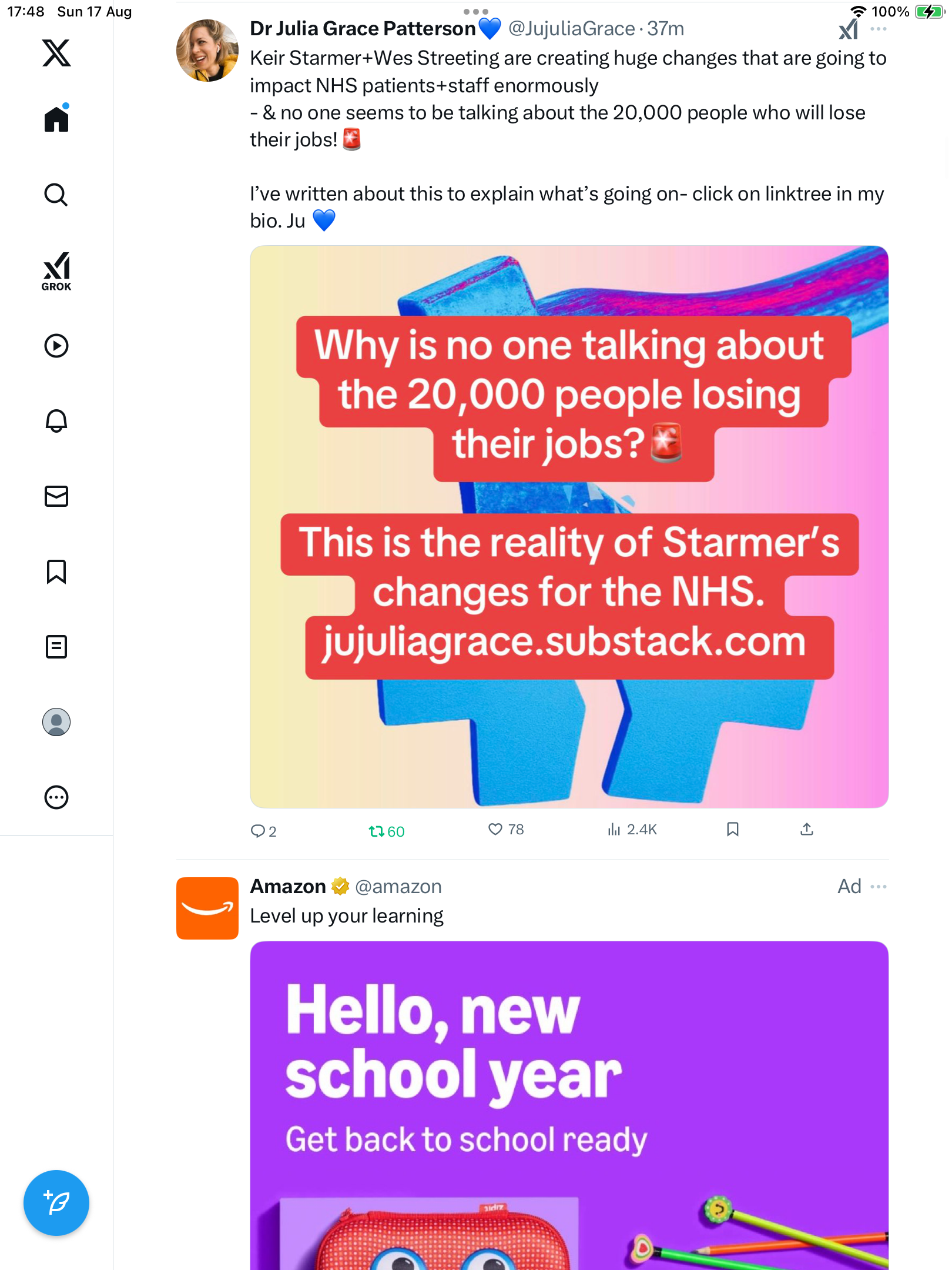
Task: Open the notifications bell
Action: click(x=56, y=421)
